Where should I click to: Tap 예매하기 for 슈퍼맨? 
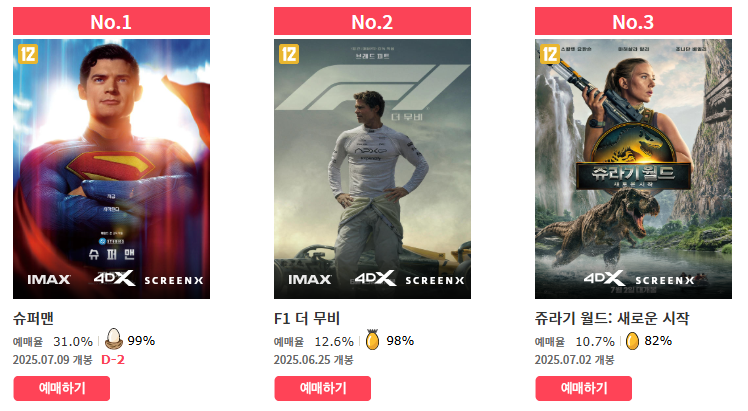[62, 388]
